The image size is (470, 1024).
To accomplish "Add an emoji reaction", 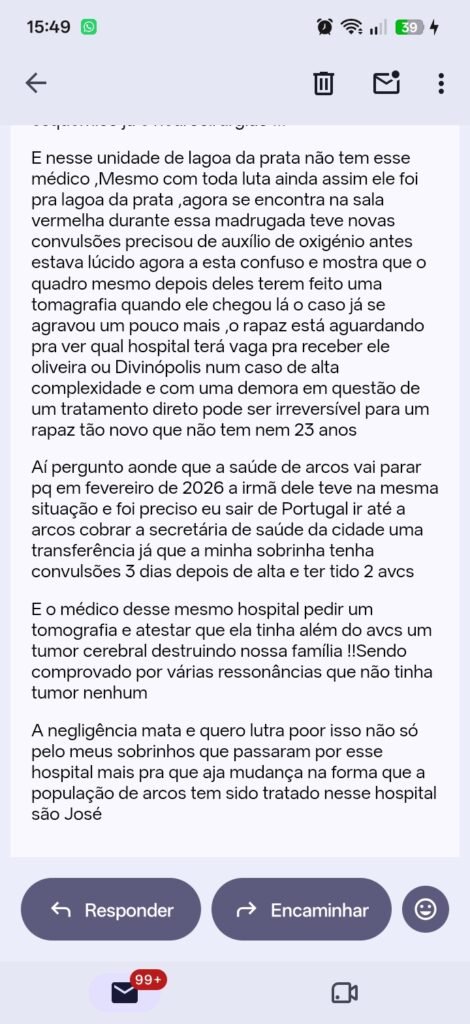I will point(426,909).
